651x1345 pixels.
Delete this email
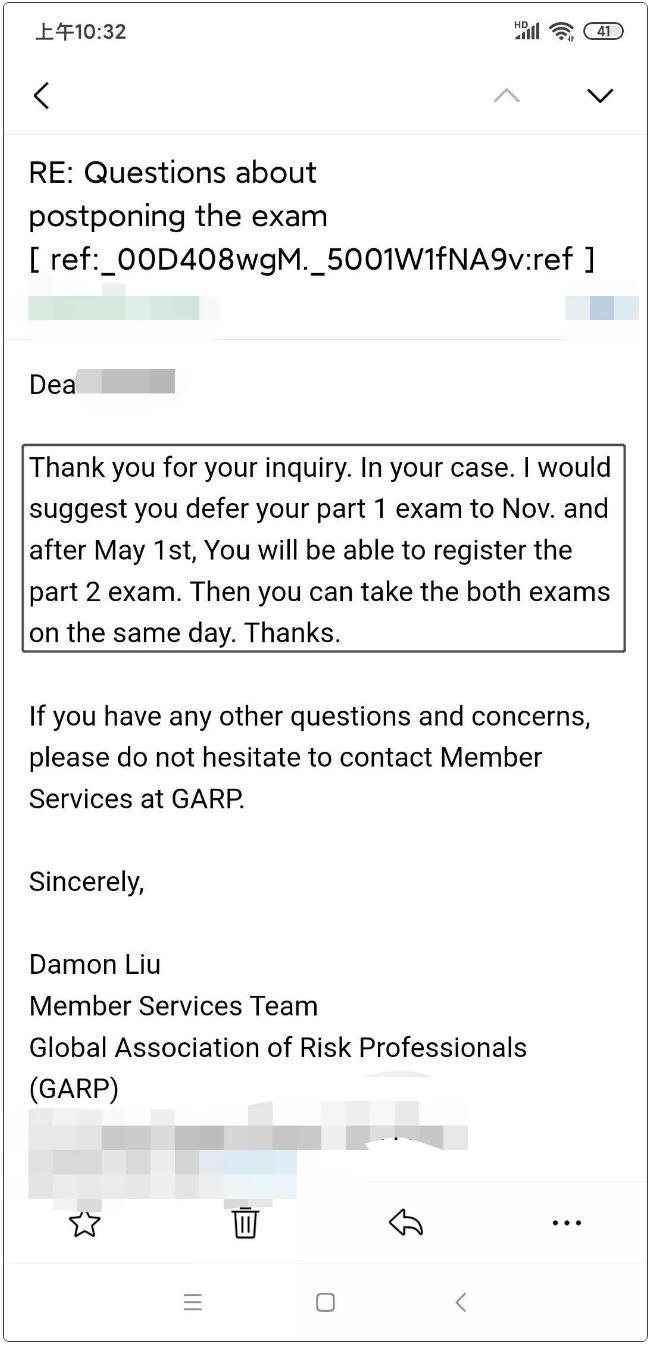245,1223
